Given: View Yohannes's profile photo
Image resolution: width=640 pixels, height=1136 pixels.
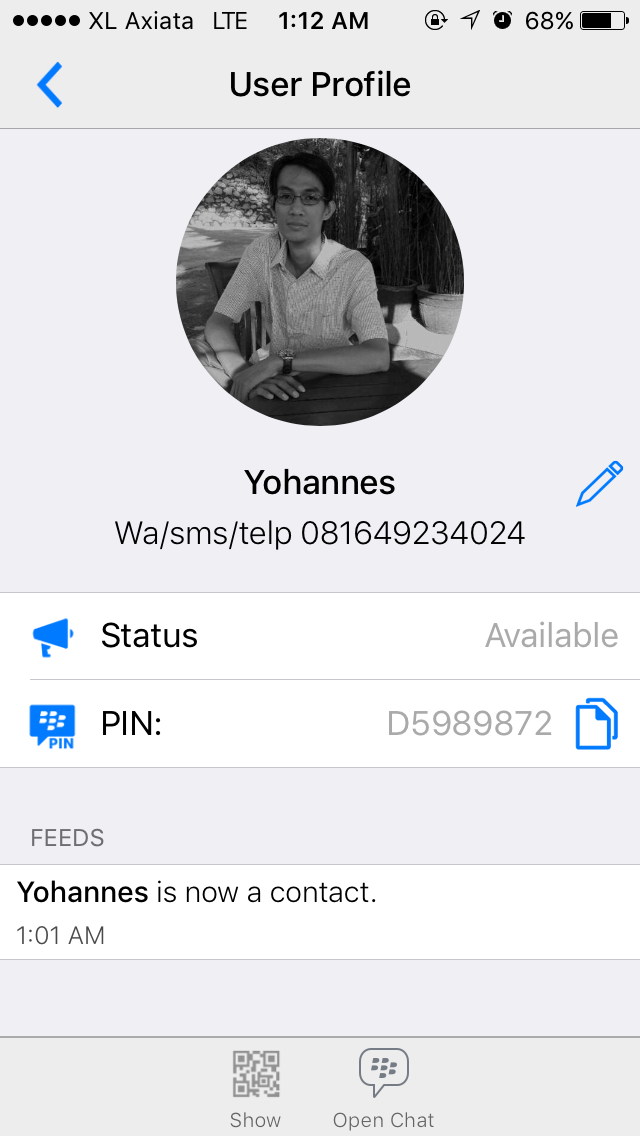Looking at the screenshot, I should (320, 282).
